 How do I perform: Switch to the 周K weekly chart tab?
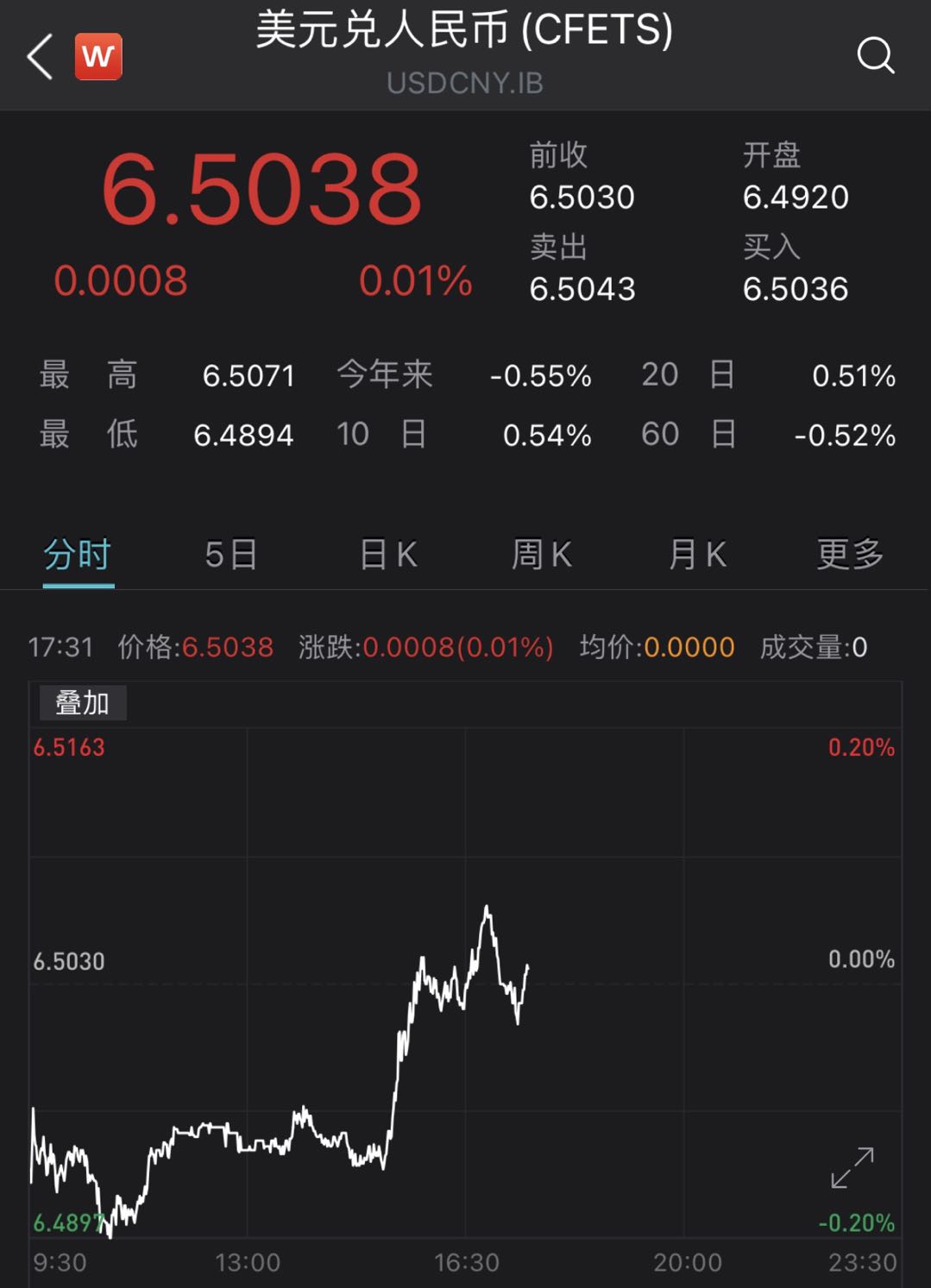(538, 555)
